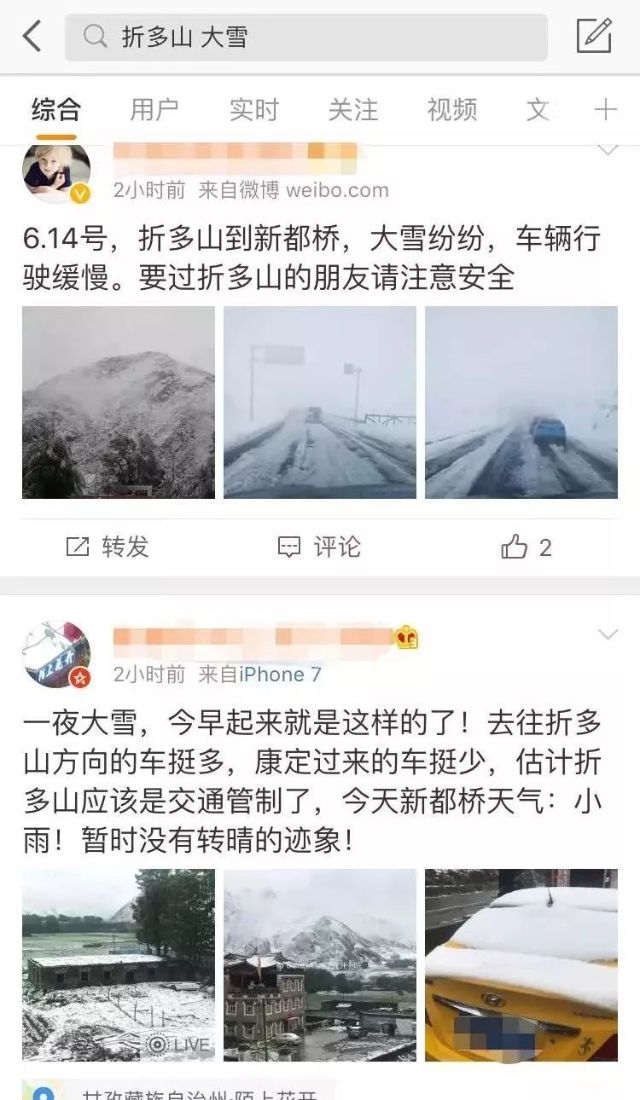Viewport: 640px width, 1100px height.
Task: View the snow-covered yellow taxi photo
Action: pyautogui.click(x=521, y=965)
